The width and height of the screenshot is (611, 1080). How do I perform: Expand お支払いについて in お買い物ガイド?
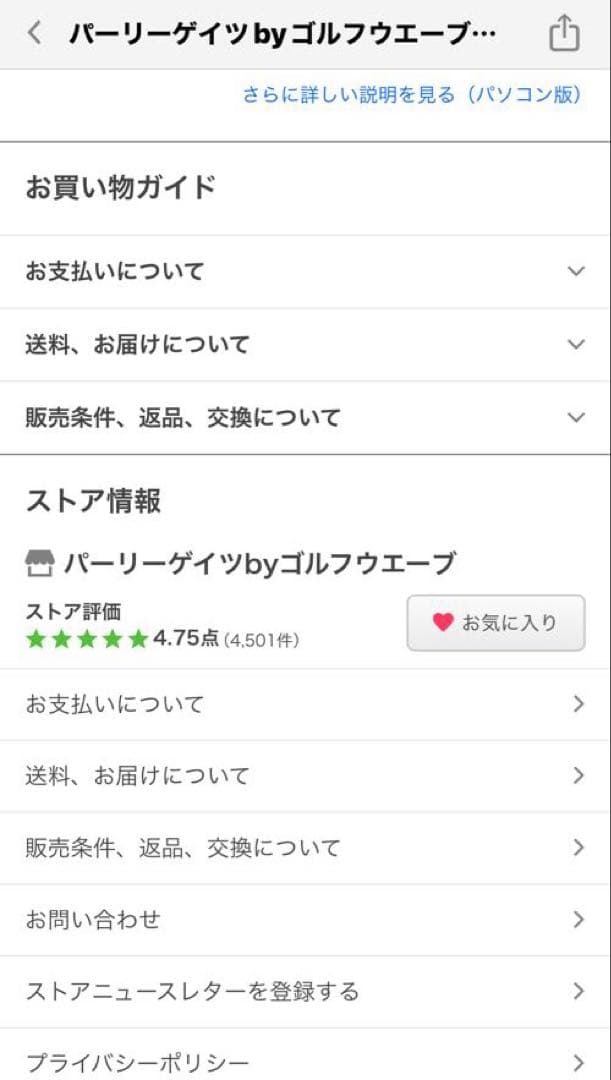305,271
